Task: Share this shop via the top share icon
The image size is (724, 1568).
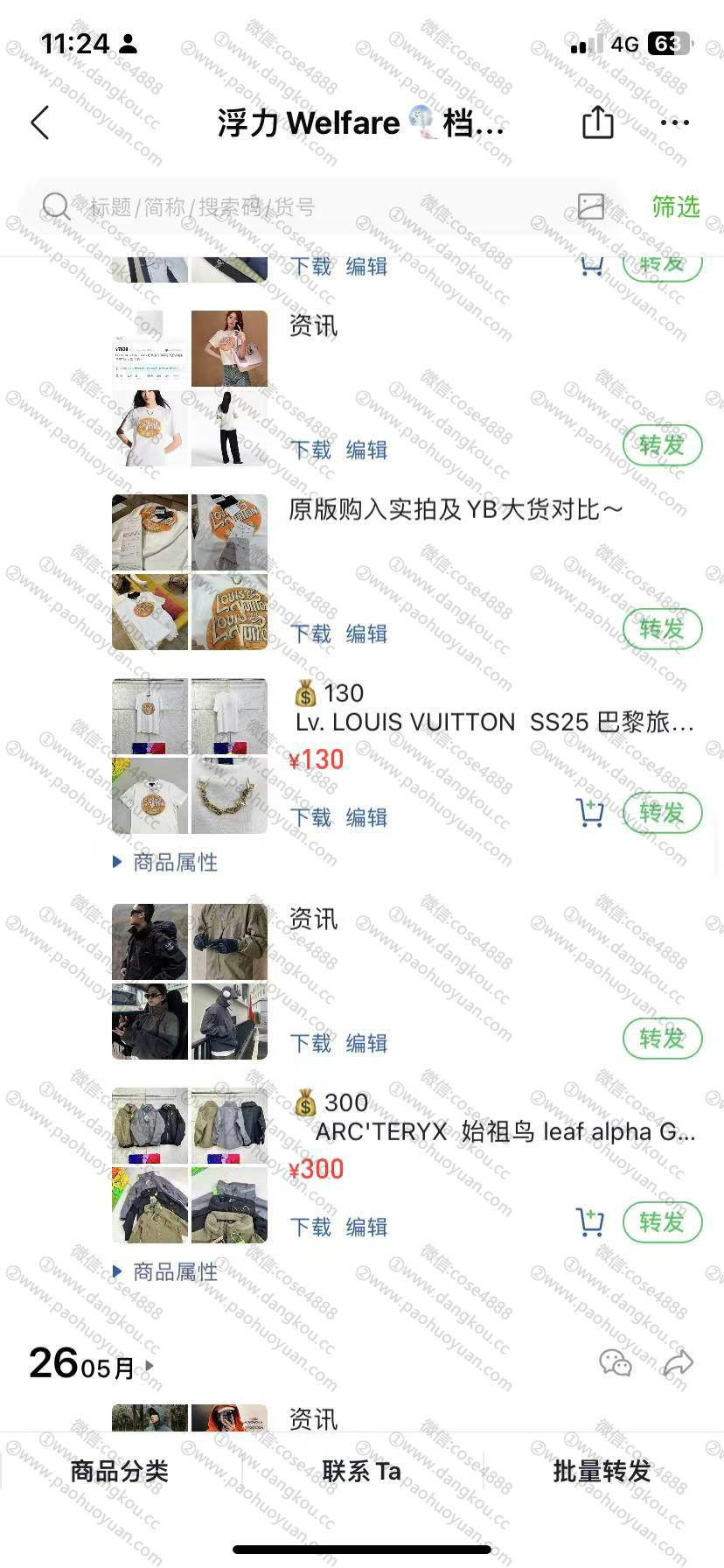Action: click(597, 122)
